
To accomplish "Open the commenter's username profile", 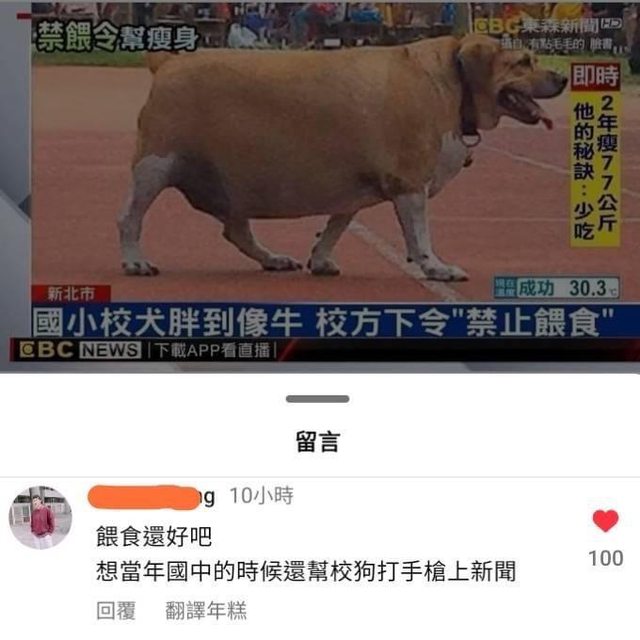I will (x=151, y=496).
